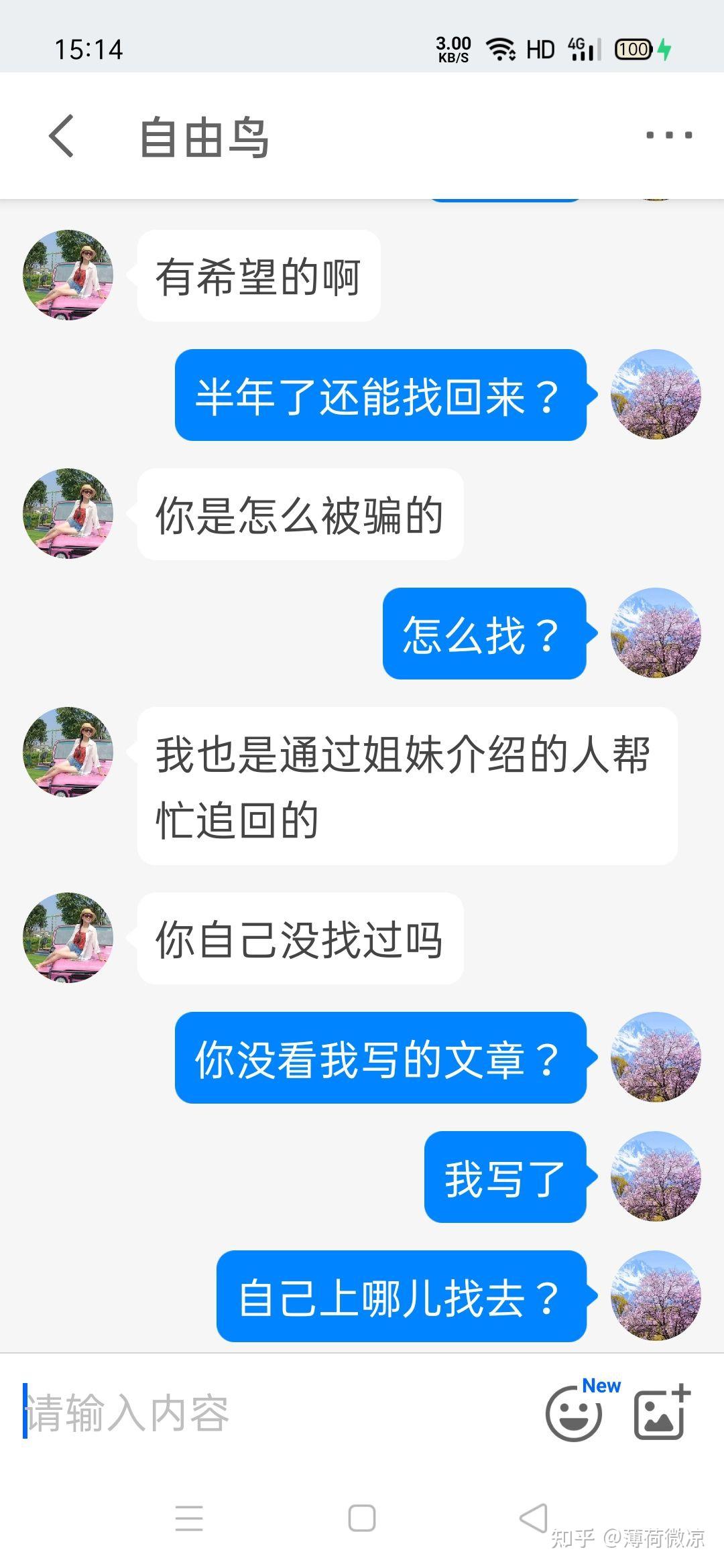The height and width of the screenshot is (1568, 724).
Task: Open the system recent apps menu
Action: (x=189, y=1518)
